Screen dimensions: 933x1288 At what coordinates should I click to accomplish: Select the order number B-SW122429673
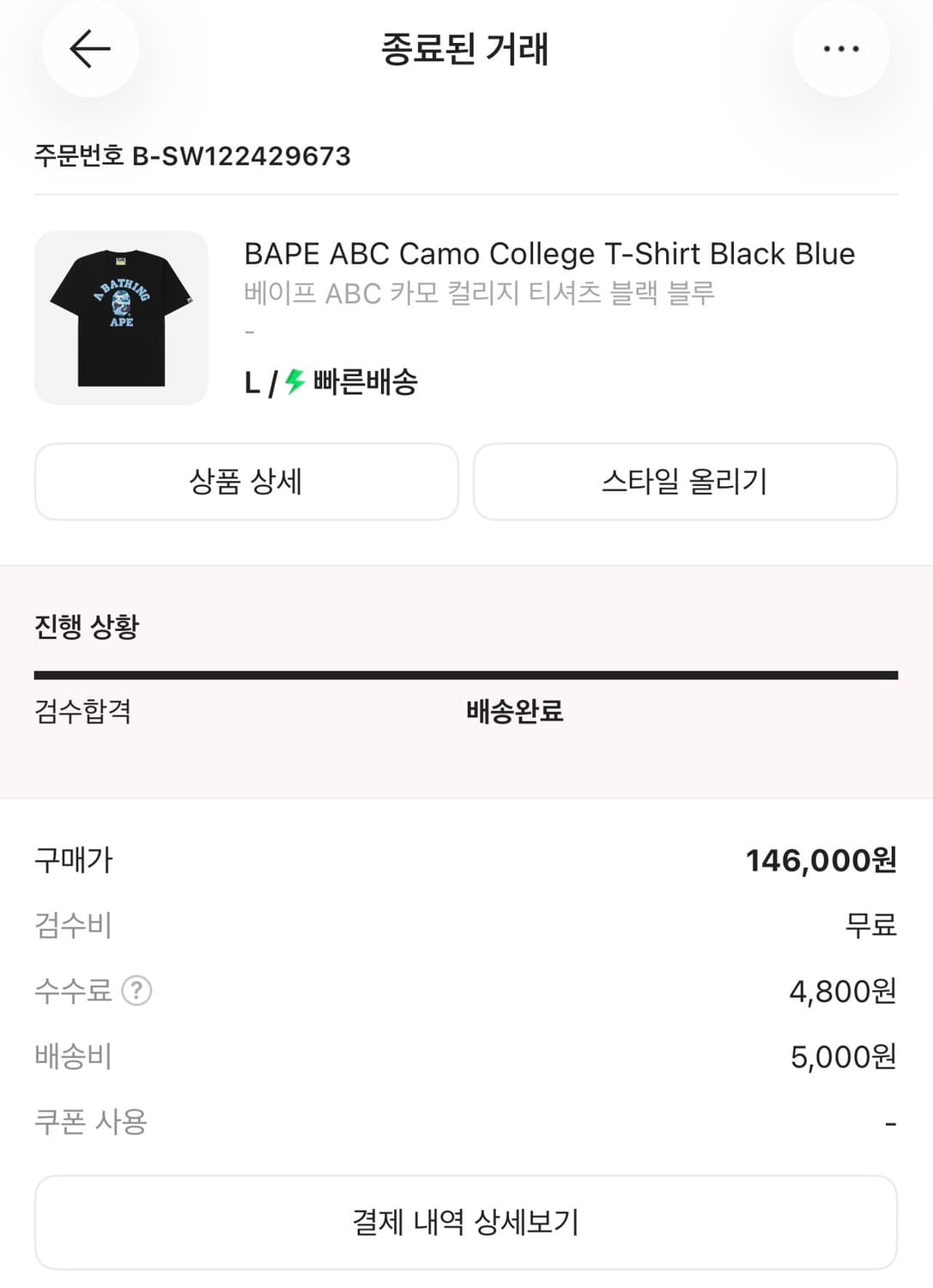point(193,157)
